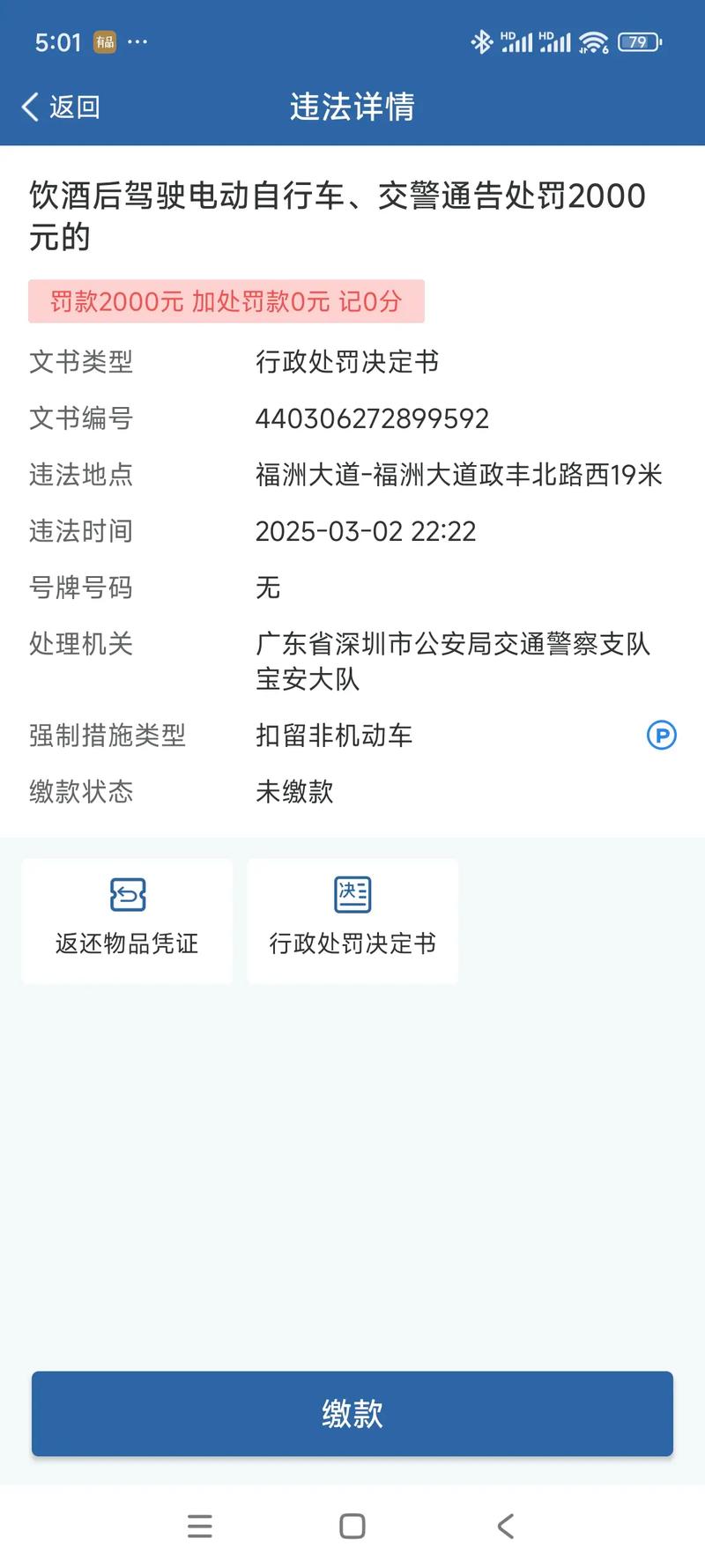Select the document number 440306272899592
This screenshot has height=1568, width=705.
[x=372, y=418]
